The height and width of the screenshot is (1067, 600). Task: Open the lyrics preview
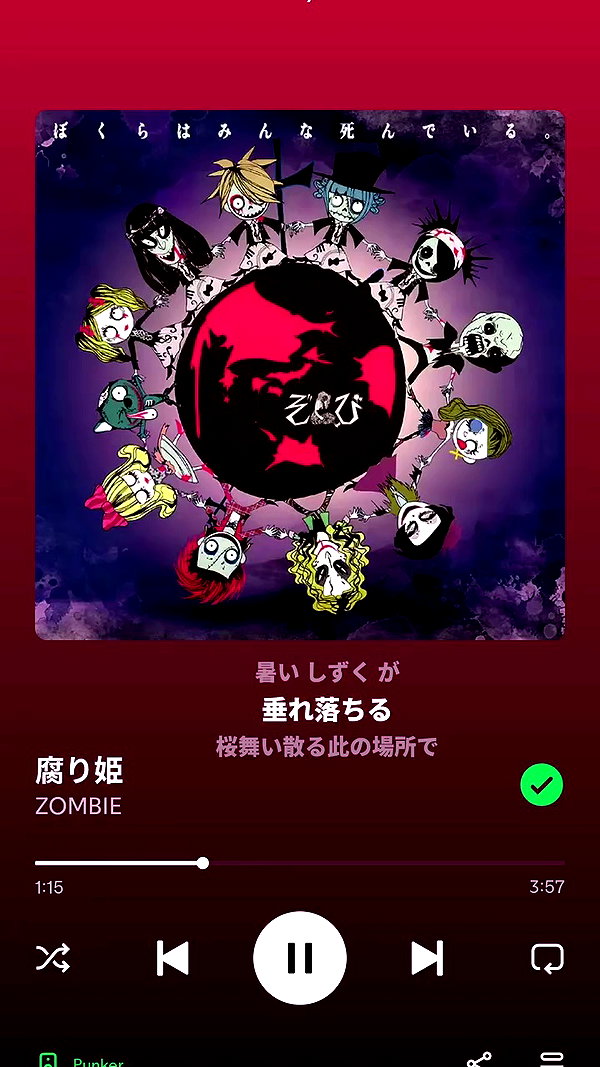[x=326, y=710]
